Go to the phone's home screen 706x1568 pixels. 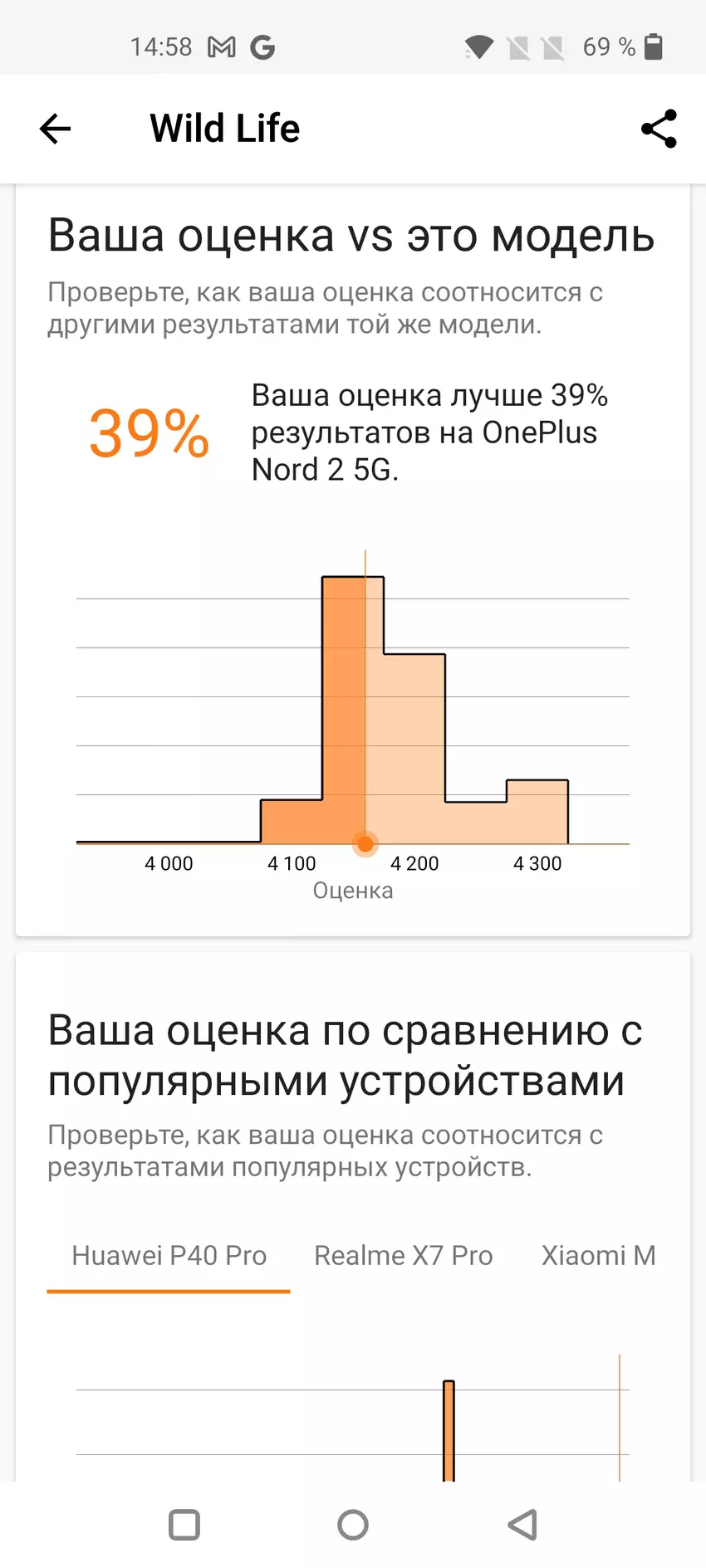(353, 1525)
